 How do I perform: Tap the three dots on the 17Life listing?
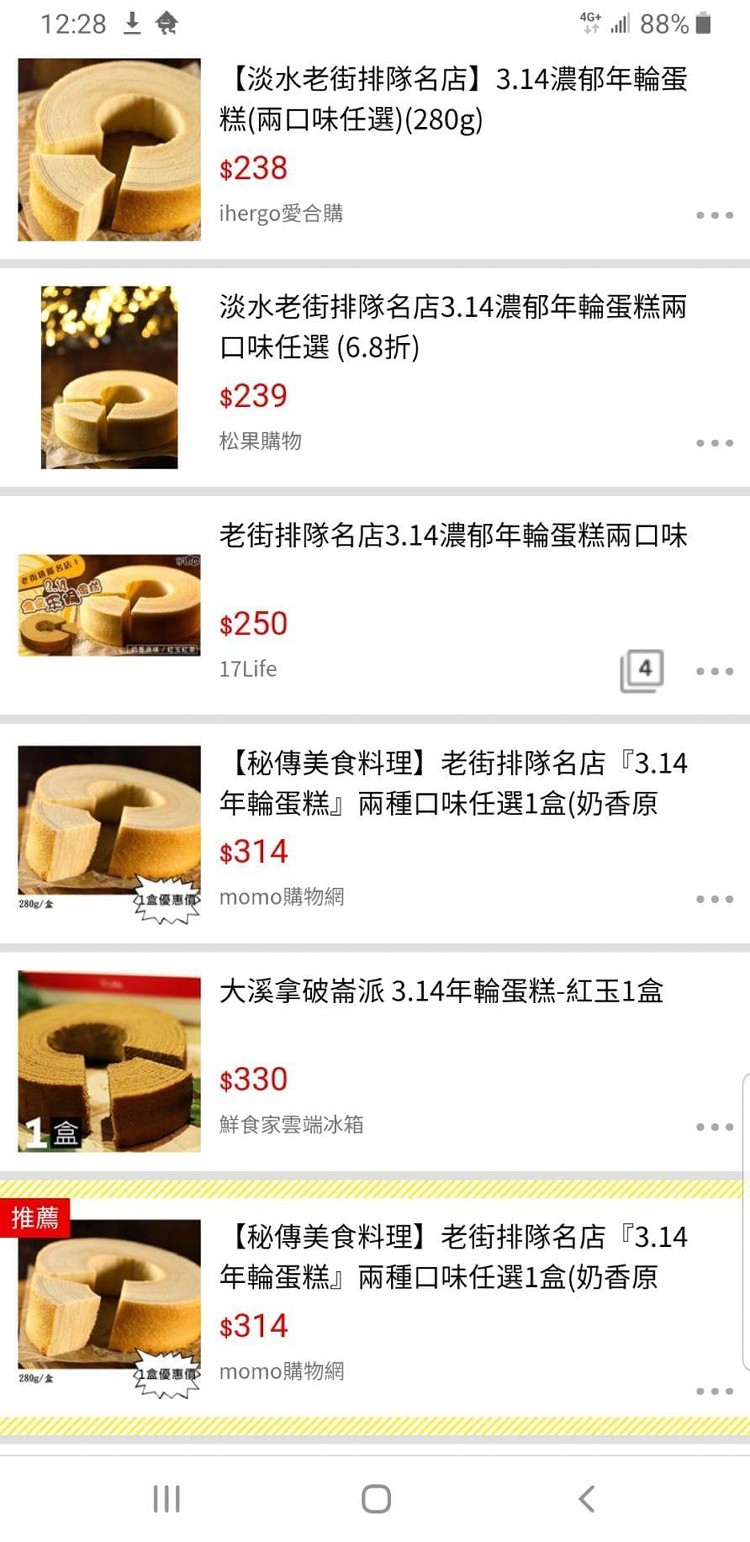(x=714, y=671)
